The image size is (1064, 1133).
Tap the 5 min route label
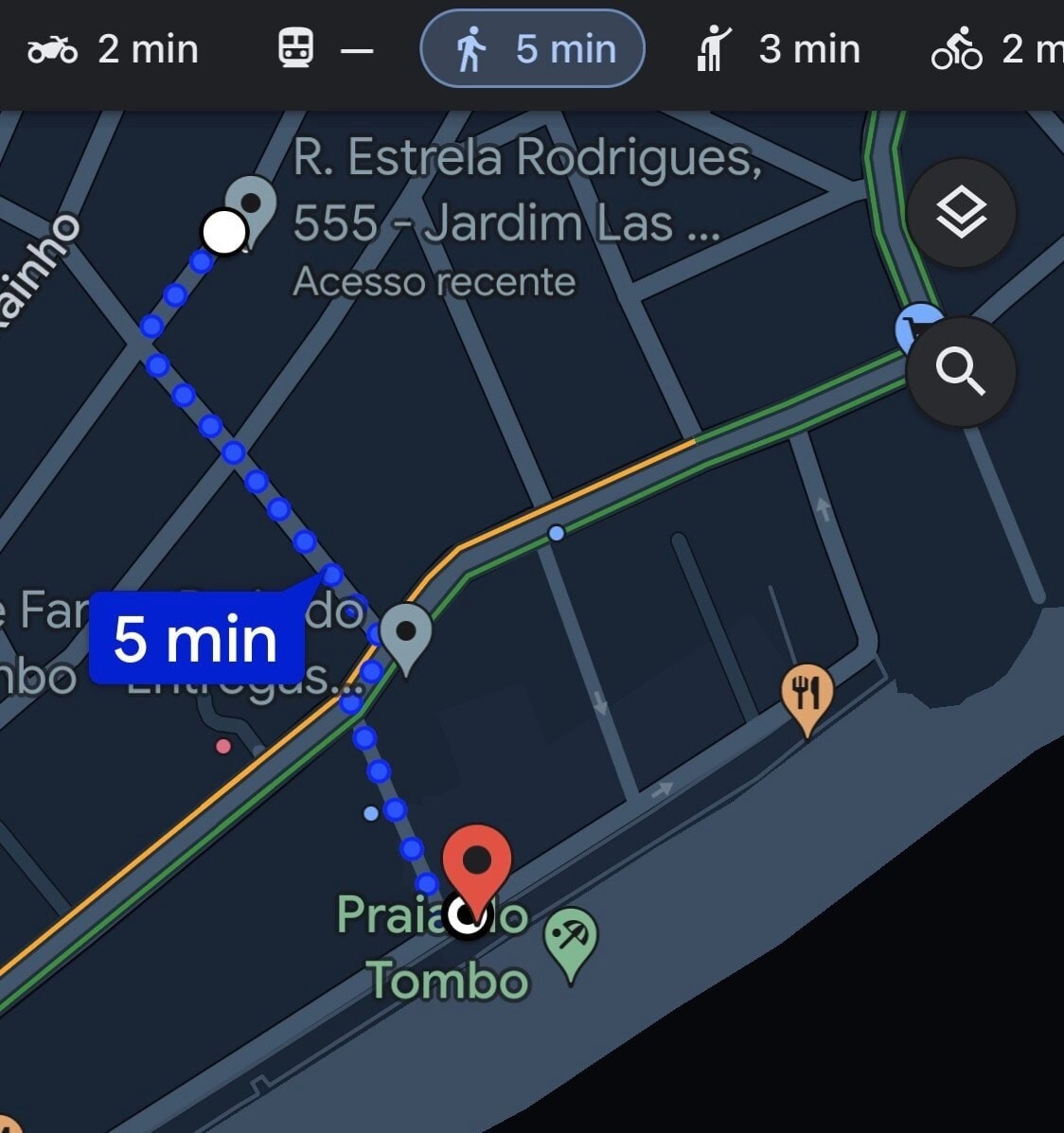197,640
